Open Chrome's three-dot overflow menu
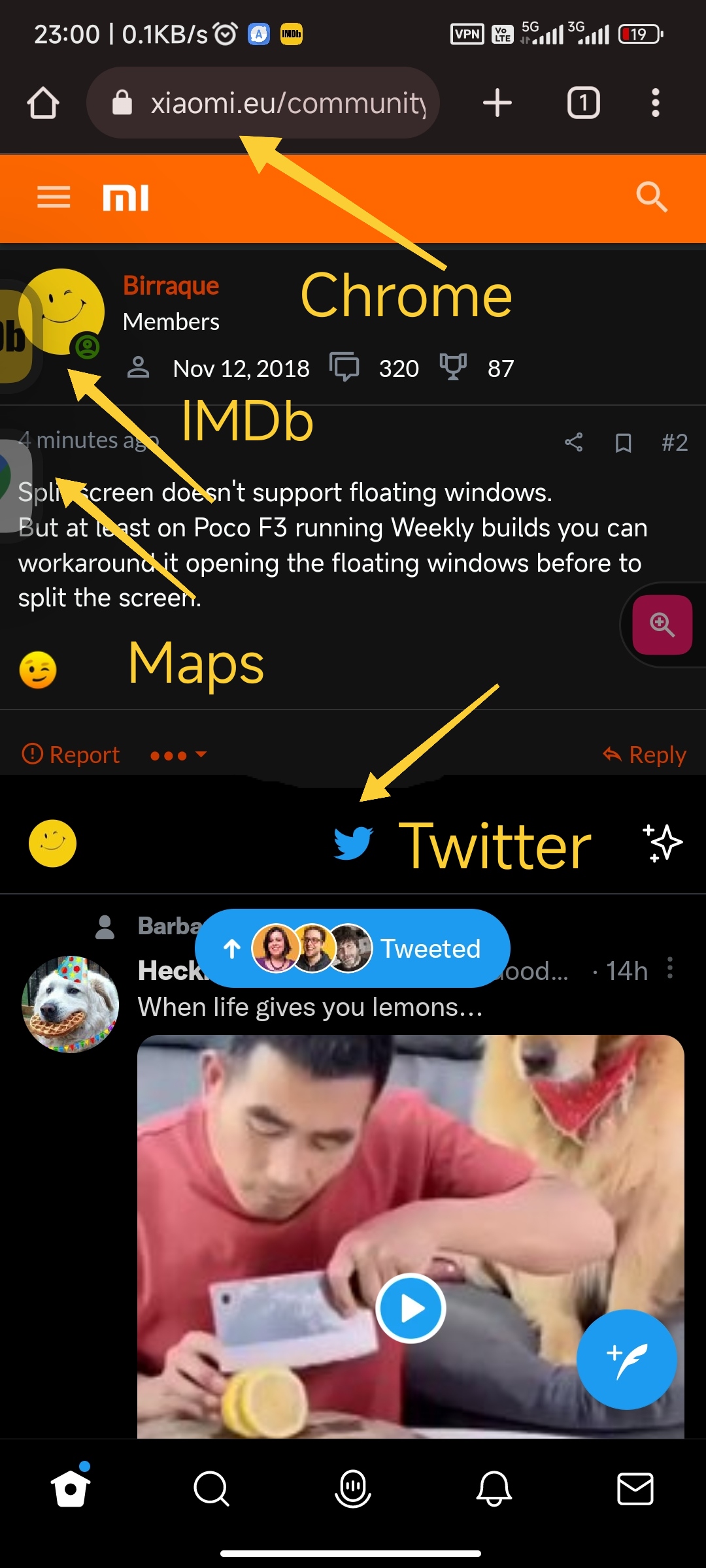The height and width of the screenshot is (1568, 706). (x=655, y=103)
